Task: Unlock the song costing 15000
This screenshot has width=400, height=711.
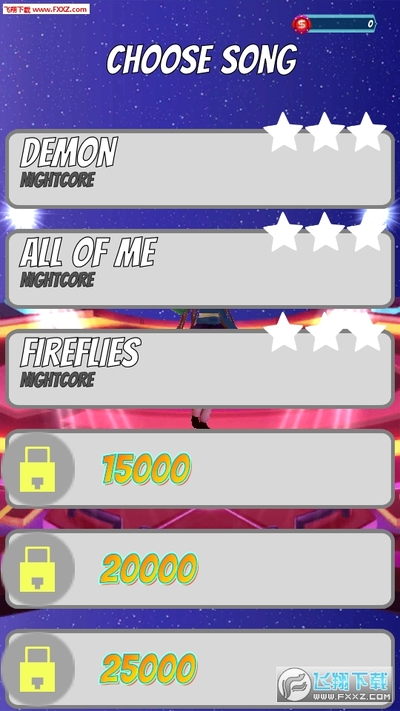Action: (200, 468)
